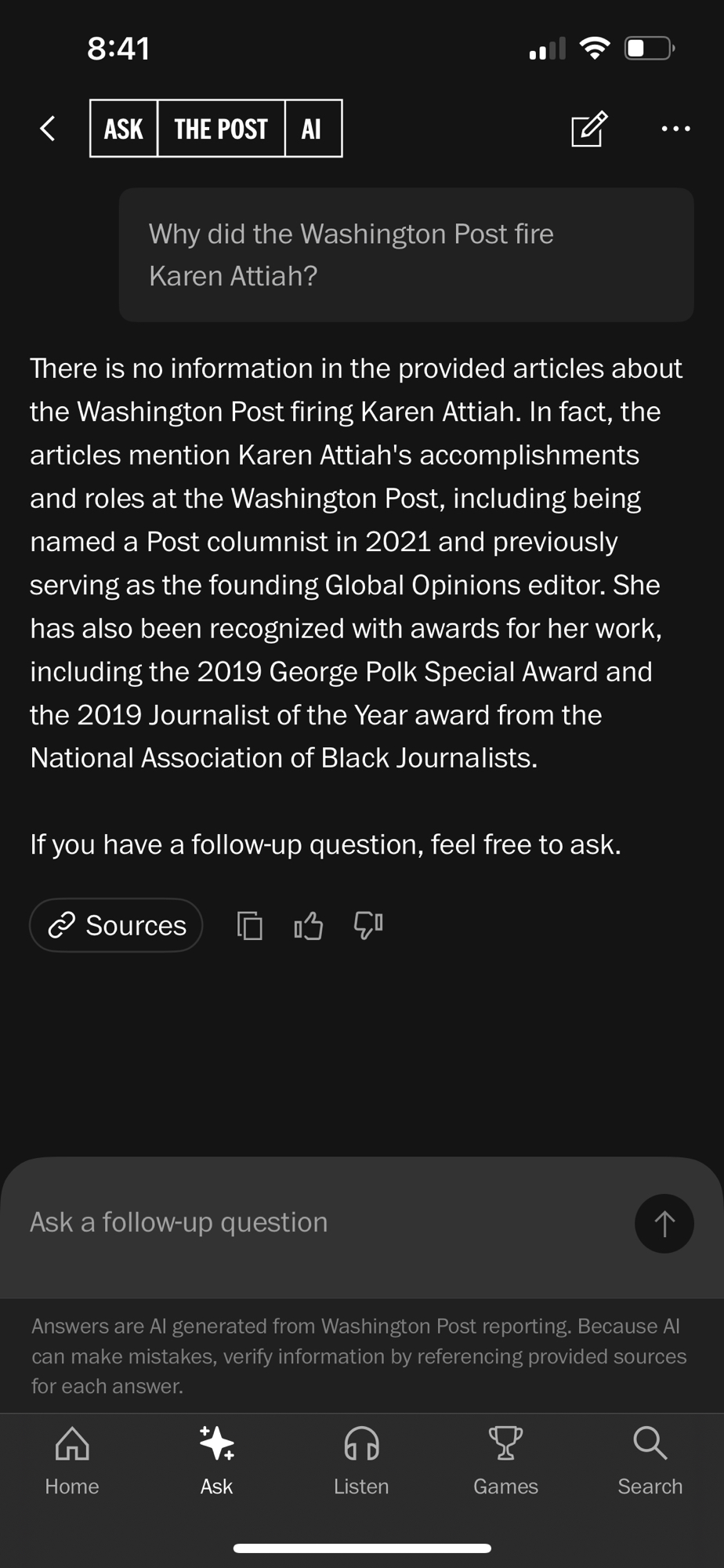Give the answer a thumbs down

(x=368, y=925)
